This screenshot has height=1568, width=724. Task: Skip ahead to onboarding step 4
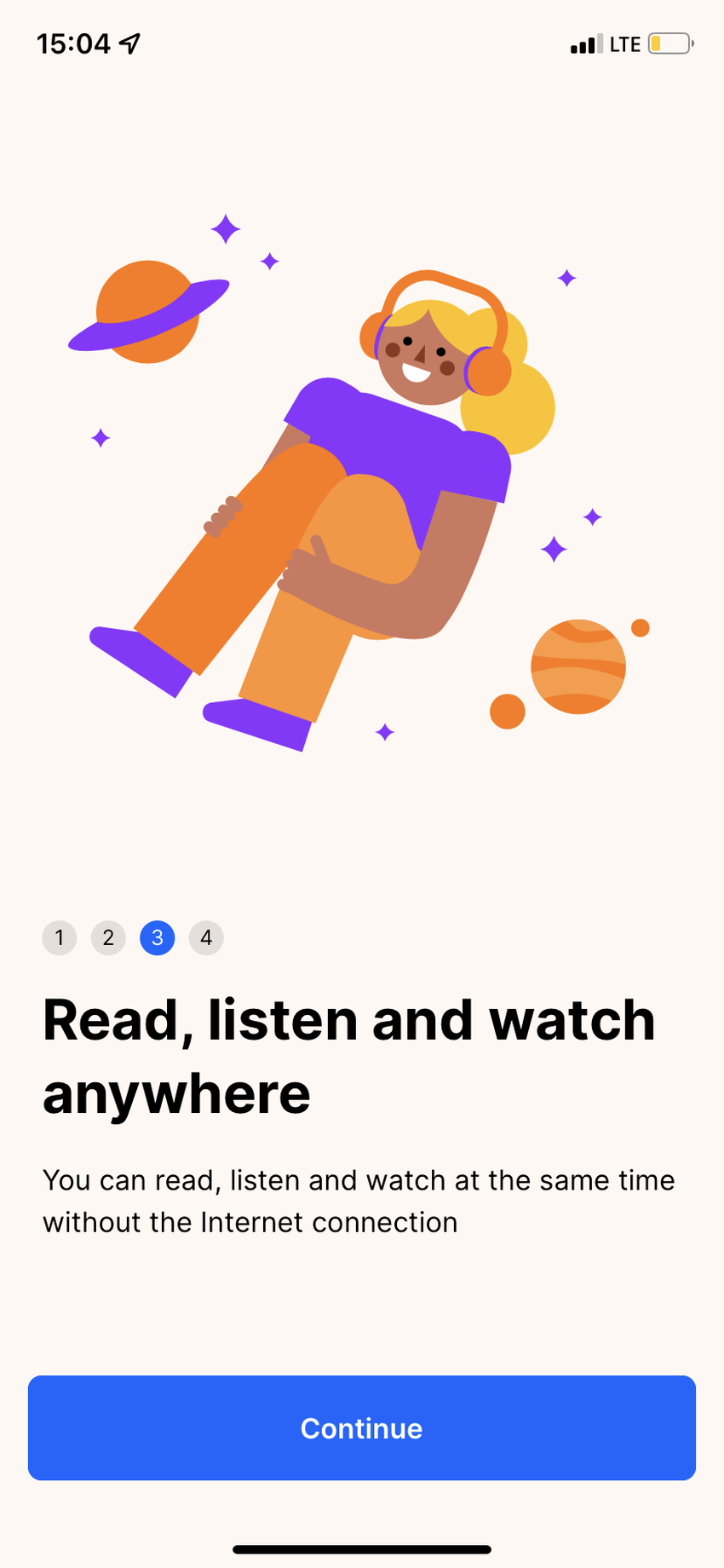pos(206,938)
